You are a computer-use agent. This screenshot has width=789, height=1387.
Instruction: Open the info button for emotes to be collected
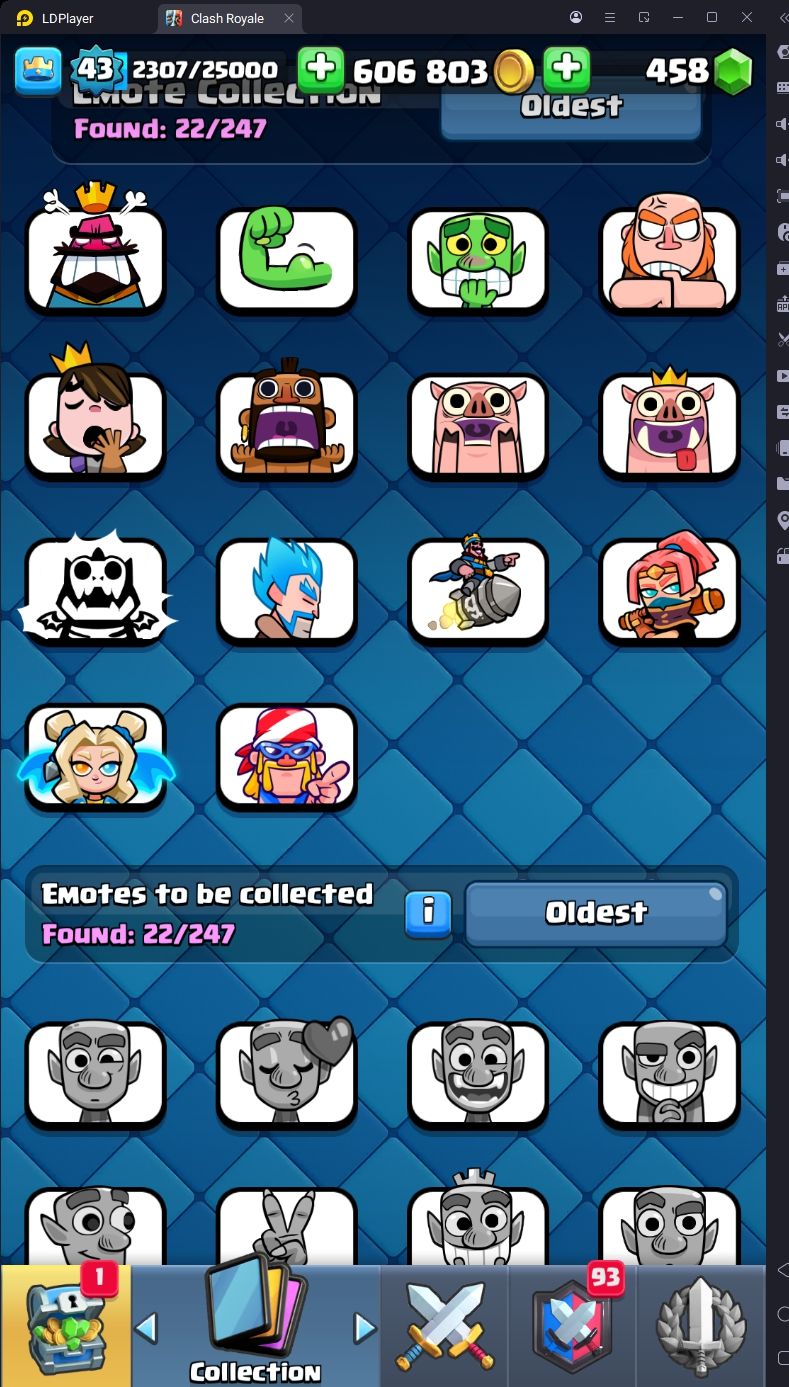coord(428,913)
